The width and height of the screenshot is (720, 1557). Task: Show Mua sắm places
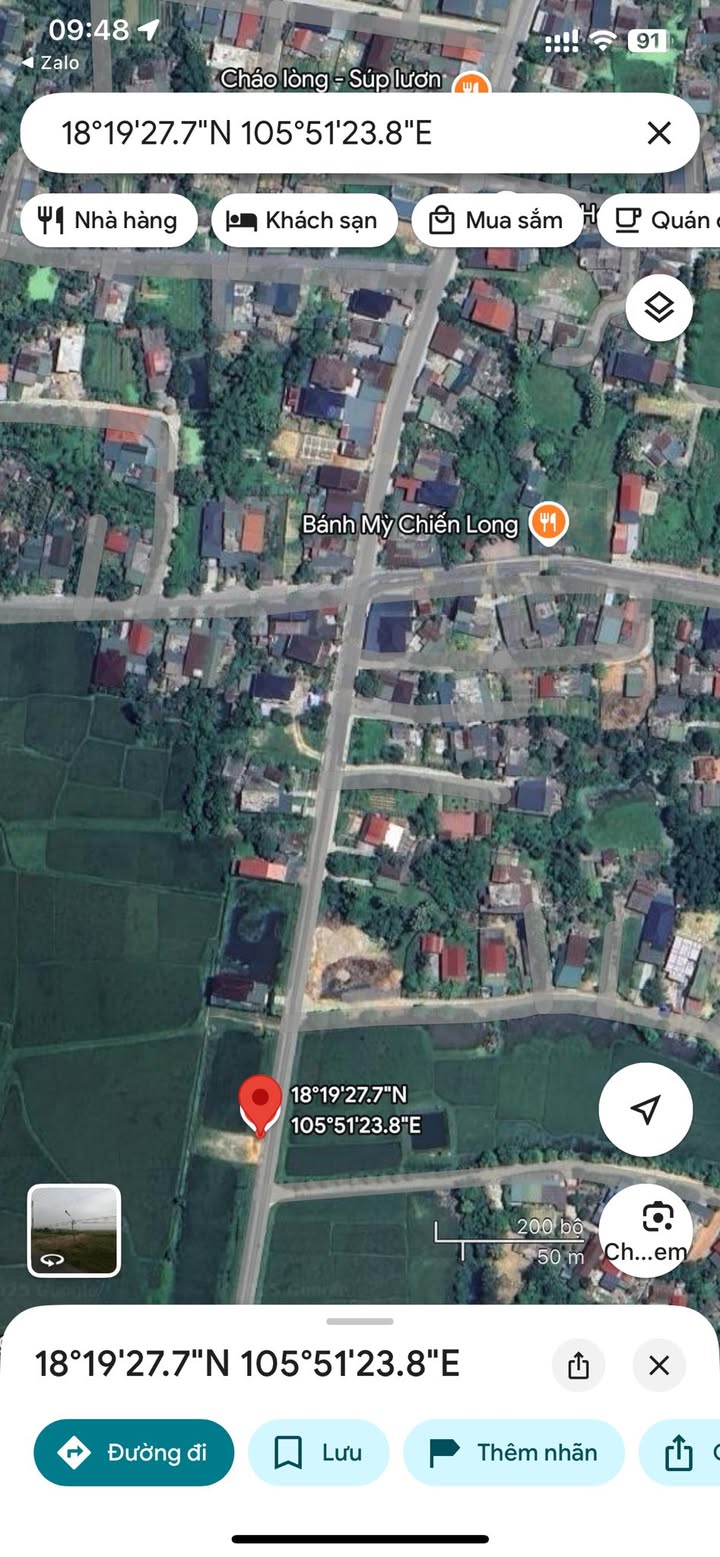click(497, 220)
